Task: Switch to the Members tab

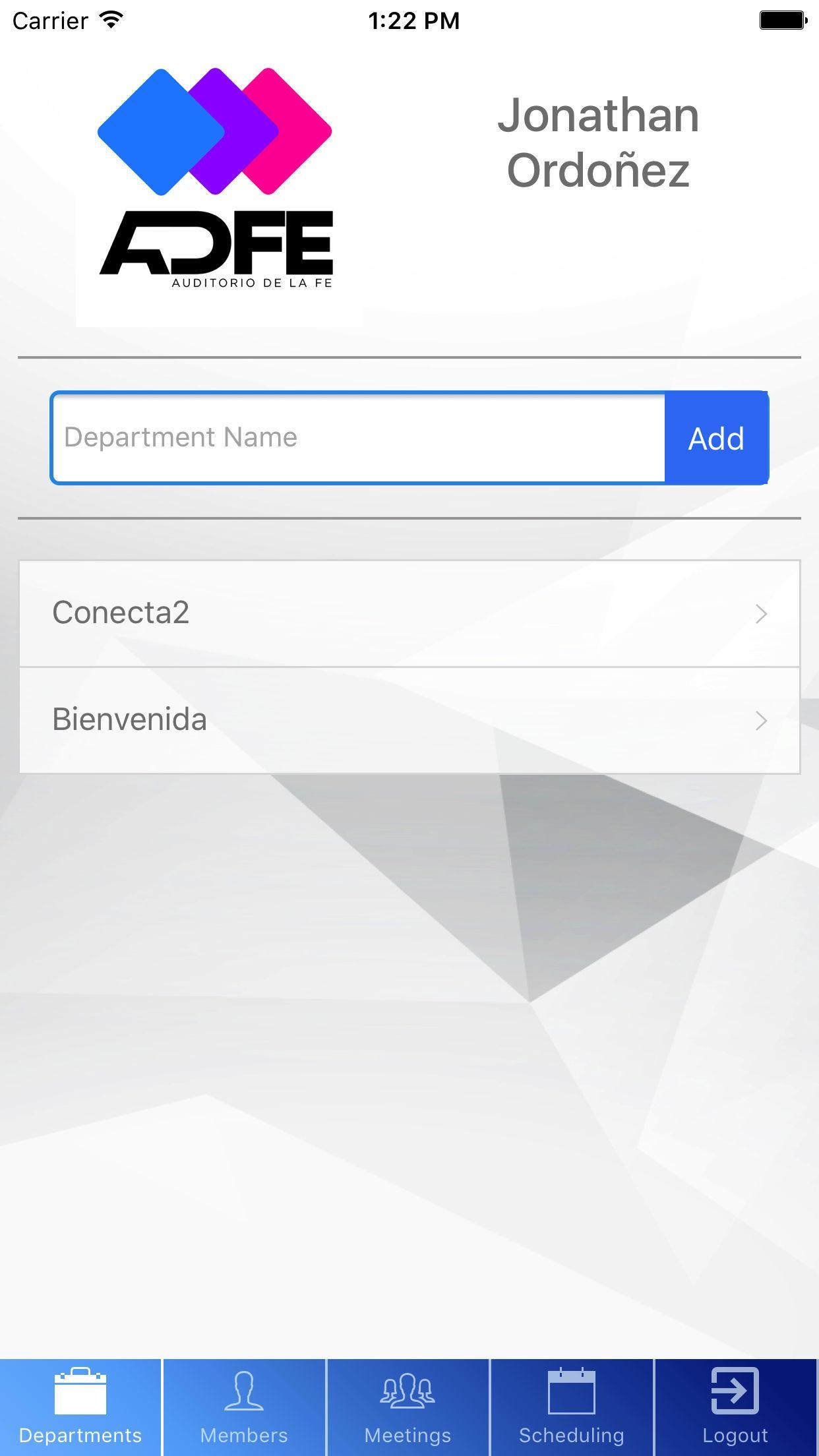Action: click(x=244, y=1407)
